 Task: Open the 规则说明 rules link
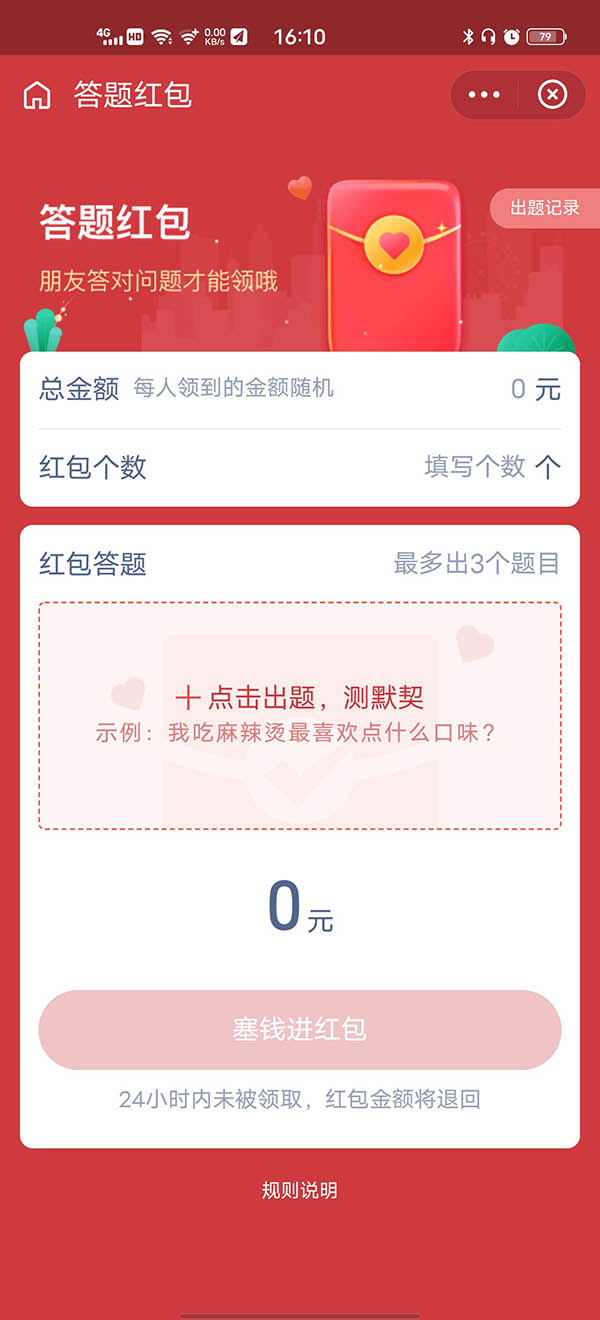(299, 1190)
